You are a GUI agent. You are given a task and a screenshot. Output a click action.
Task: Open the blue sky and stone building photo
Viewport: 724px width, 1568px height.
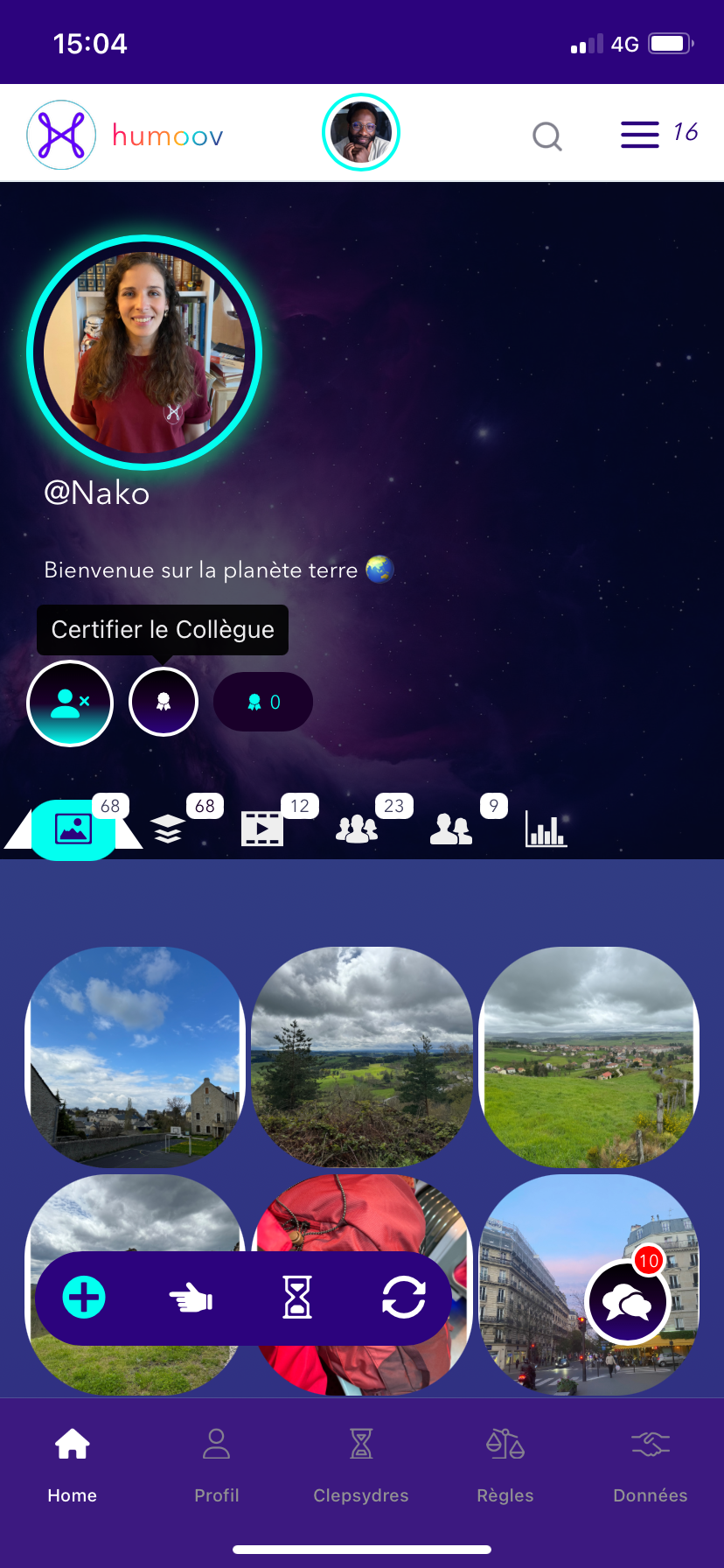(135, 1057)
